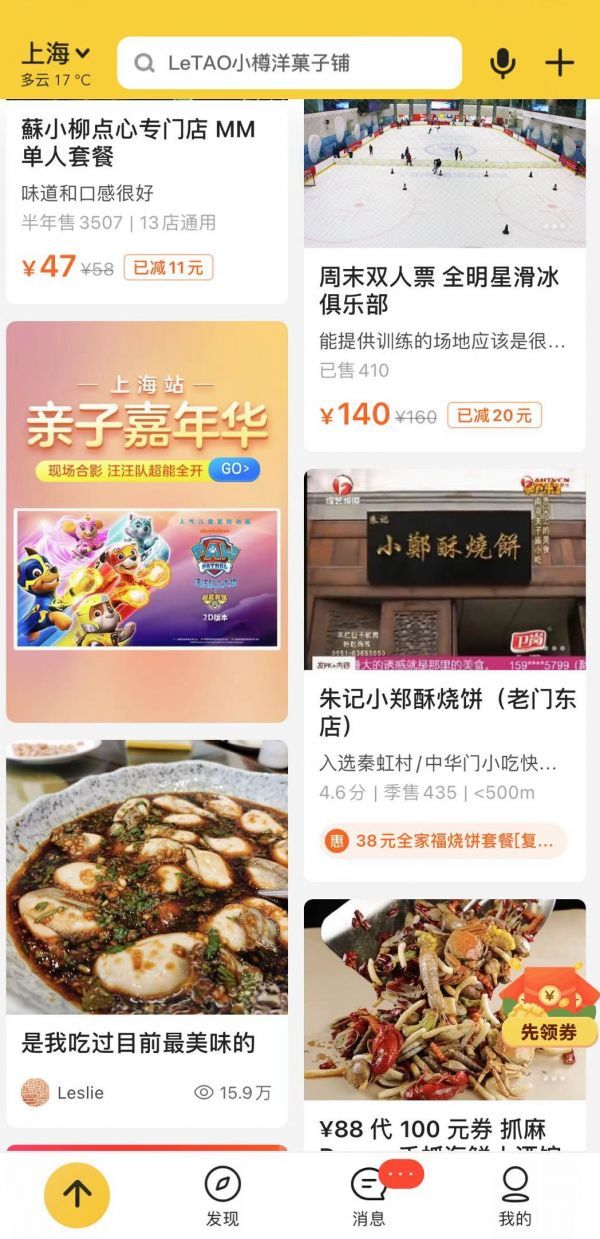Start voice search with the microphone
Screen dimensions: 600x1239
coord(503,63)
